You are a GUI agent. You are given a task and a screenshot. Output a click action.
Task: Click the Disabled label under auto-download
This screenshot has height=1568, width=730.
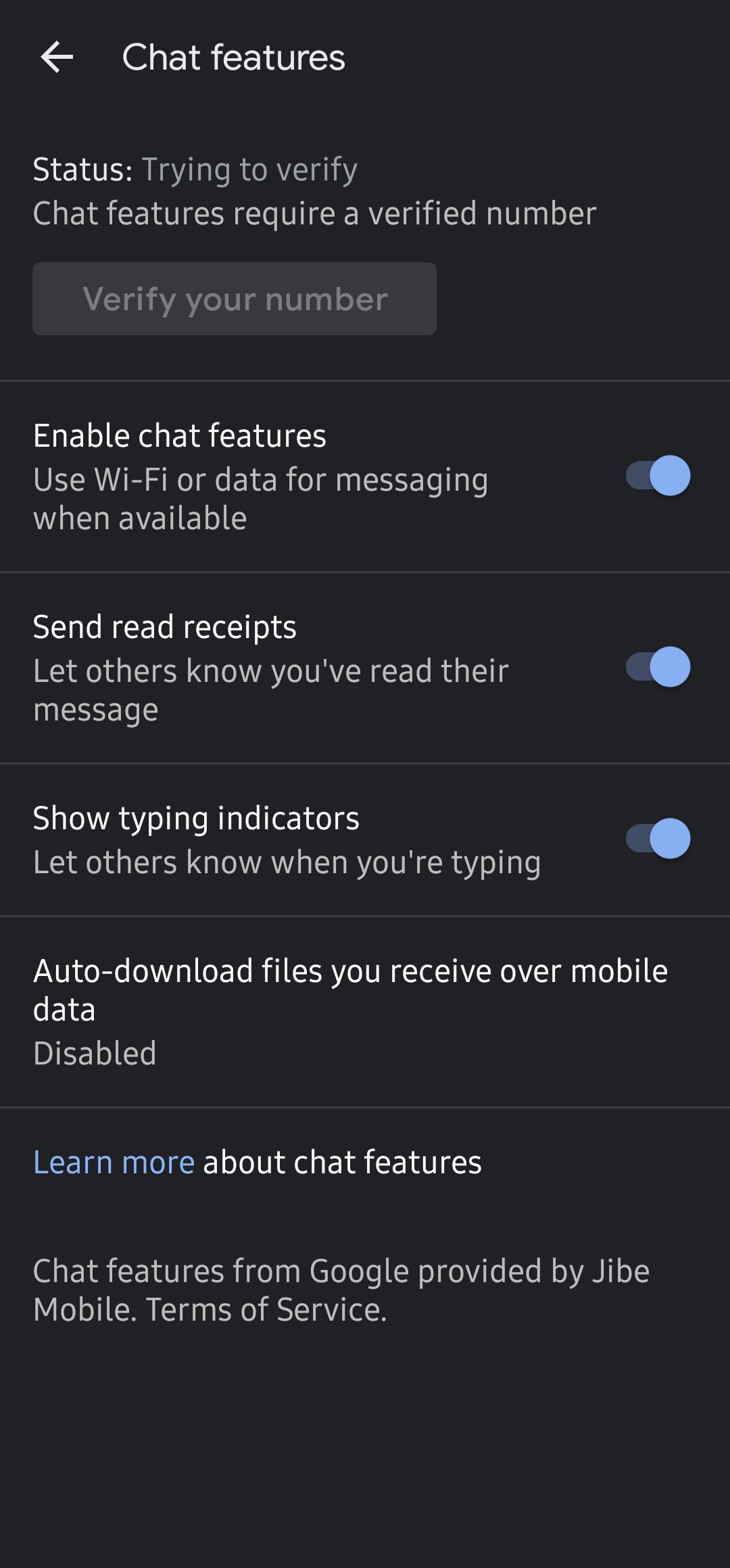tap(95, 1052)
